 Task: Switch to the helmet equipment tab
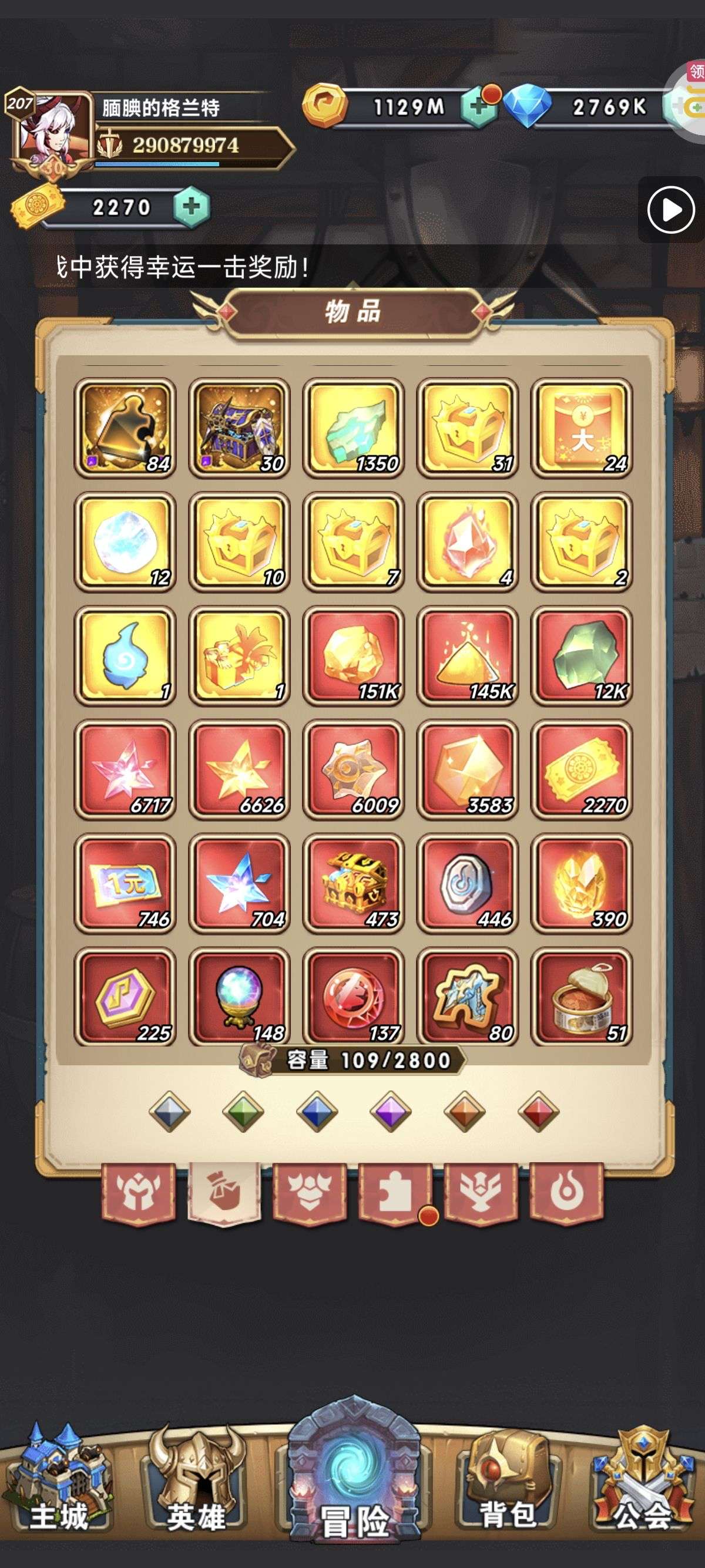pos(139,1191)
